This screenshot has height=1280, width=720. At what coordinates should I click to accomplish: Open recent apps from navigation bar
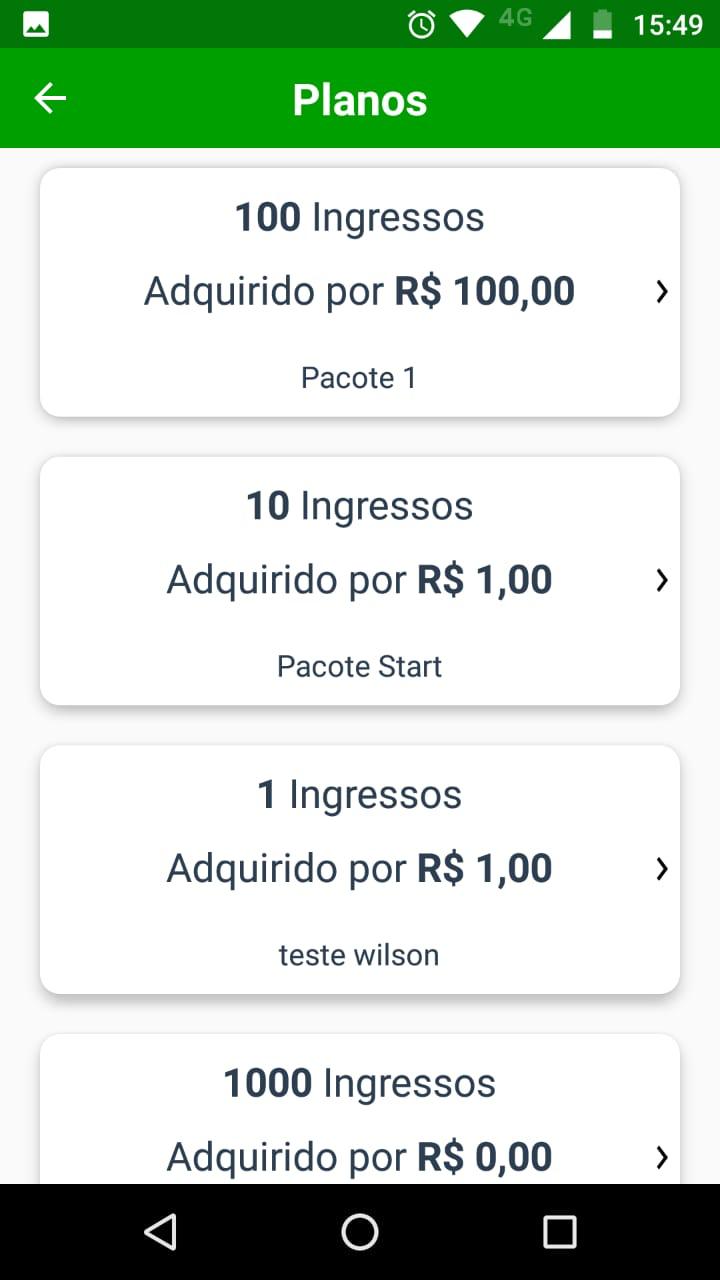pyautogui.click(x=559, y=1232)
